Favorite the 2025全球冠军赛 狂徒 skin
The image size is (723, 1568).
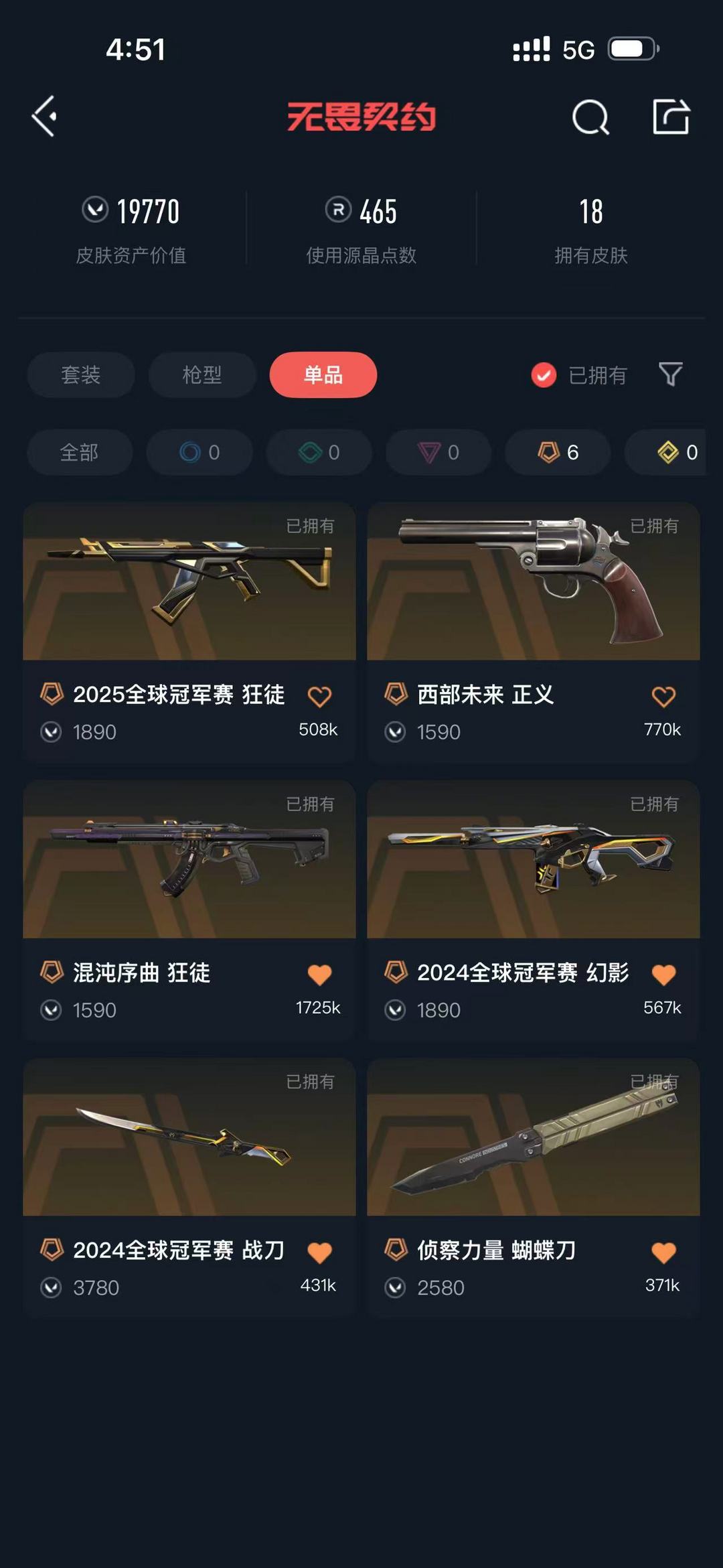321,696
